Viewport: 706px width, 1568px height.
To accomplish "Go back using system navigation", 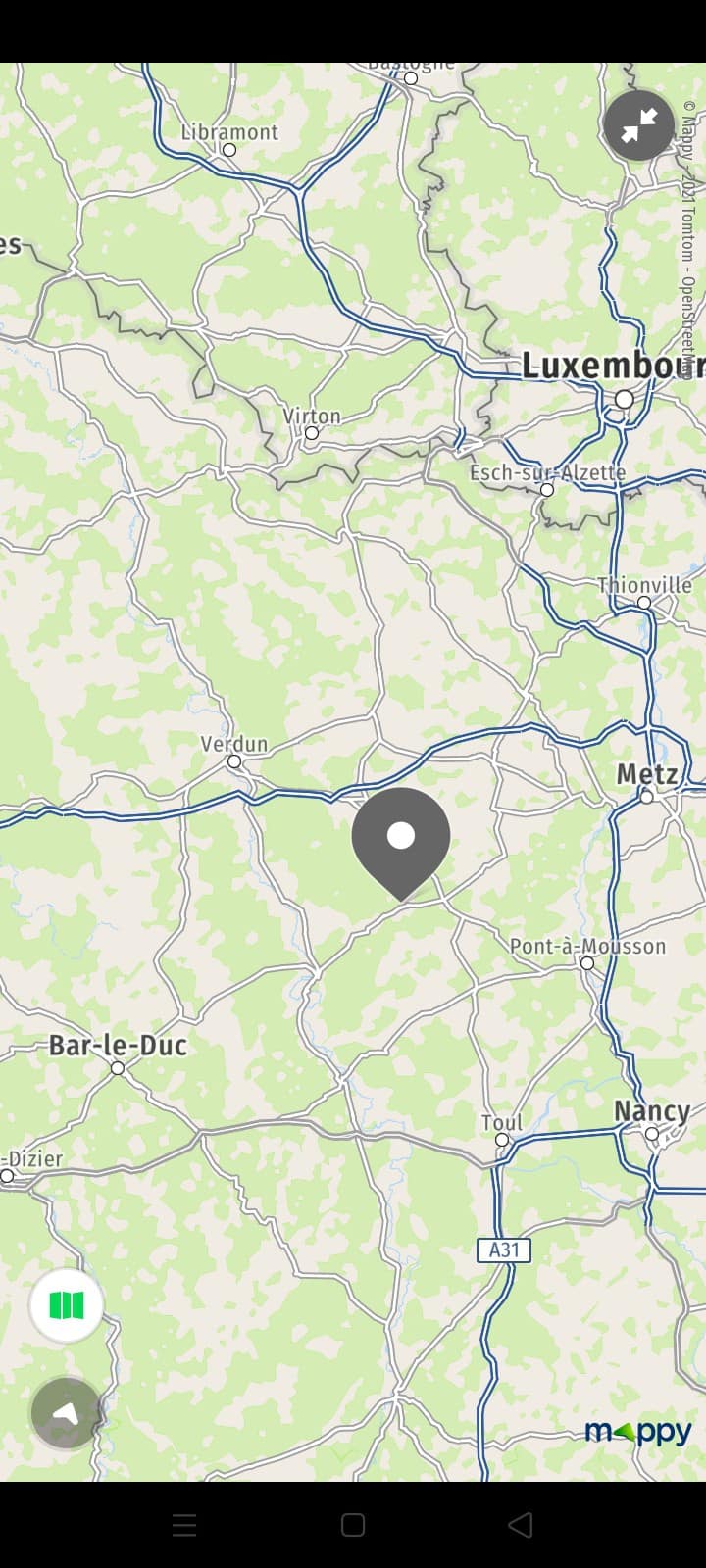I will [x=521, y=1524].
